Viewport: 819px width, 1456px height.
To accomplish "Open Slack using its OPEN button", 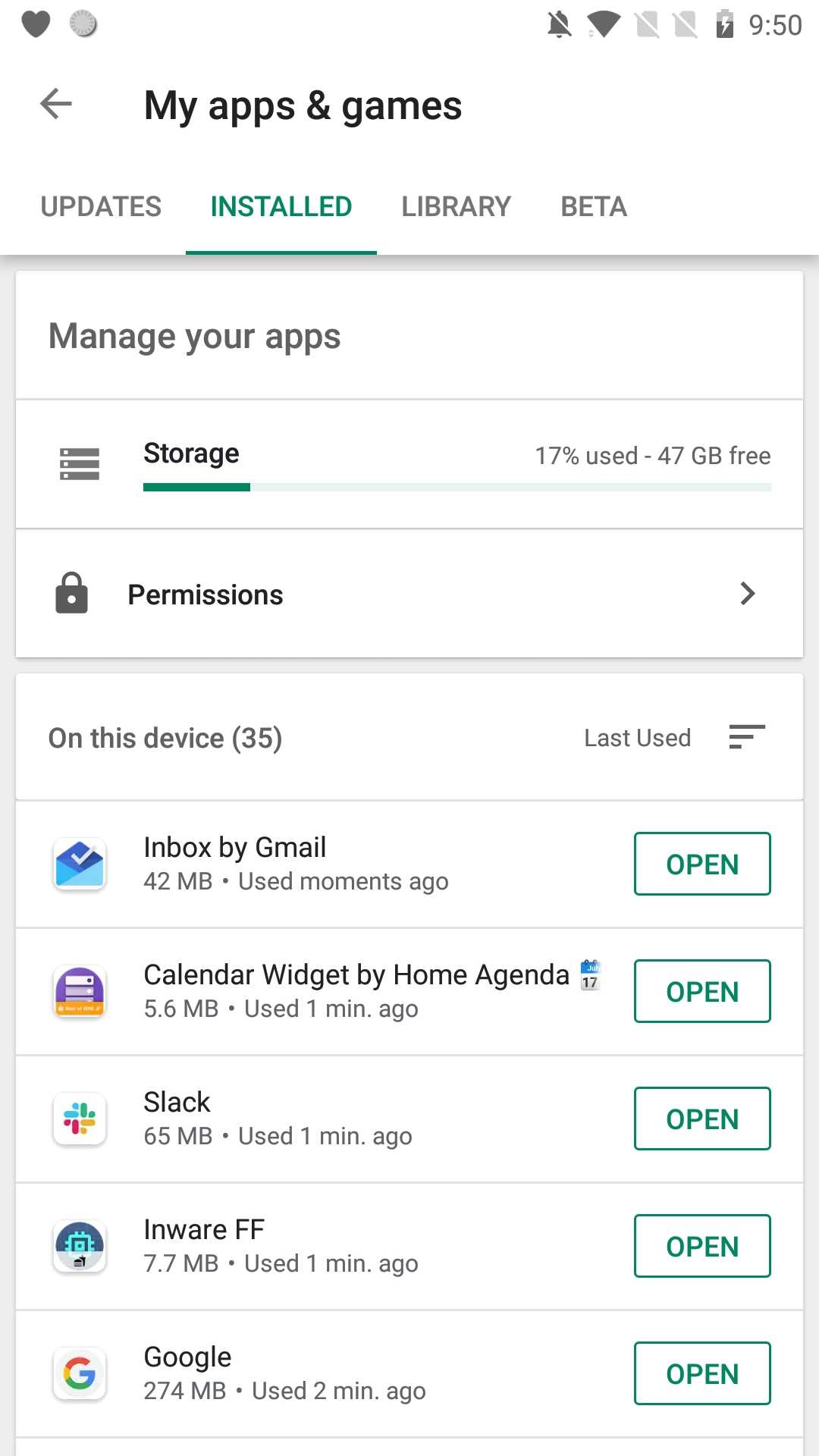I will [x=701, y=1119].
